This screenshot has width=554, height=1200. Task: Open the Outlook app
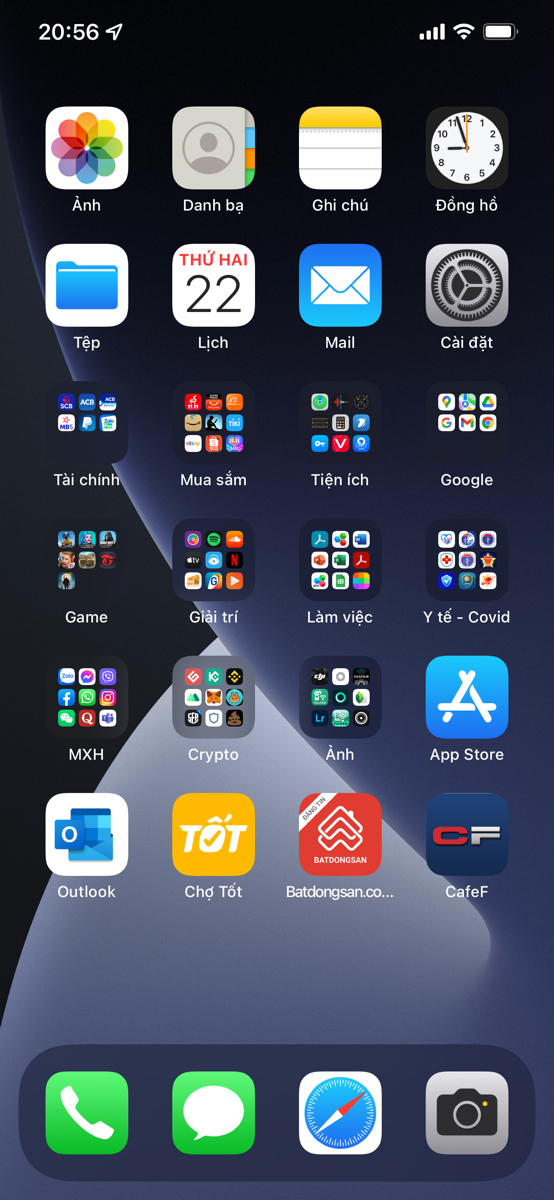(87, 835)
